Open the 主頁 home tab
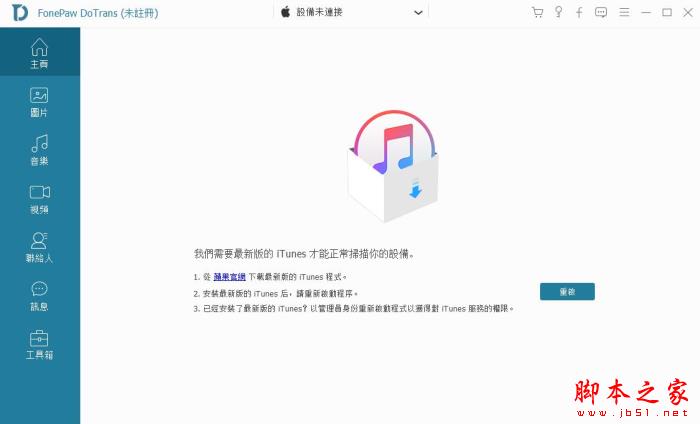Image resolution: width=700 pixels, height=424 pixels. tap(39, 53)
